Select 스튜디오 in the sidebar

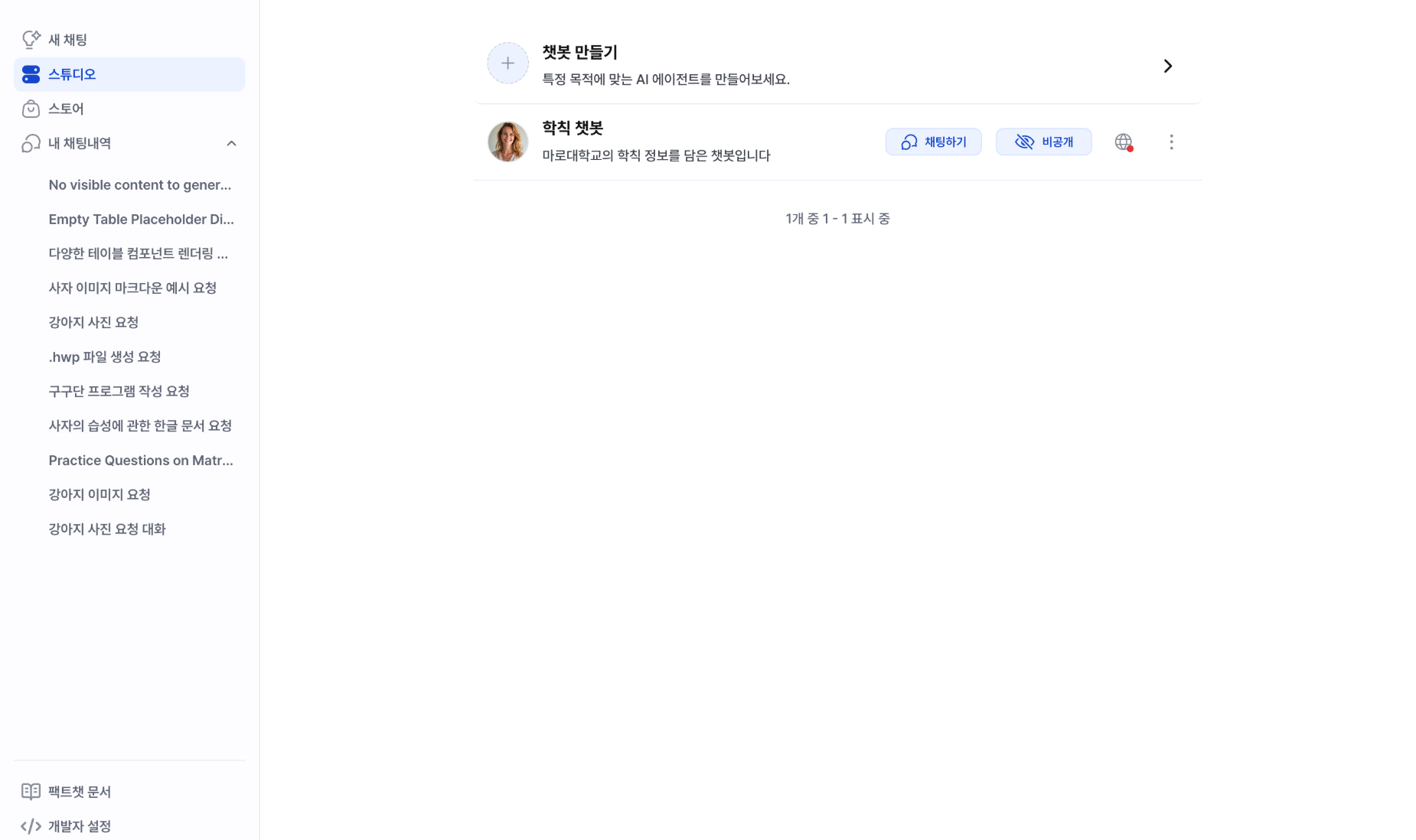point(72,74)
